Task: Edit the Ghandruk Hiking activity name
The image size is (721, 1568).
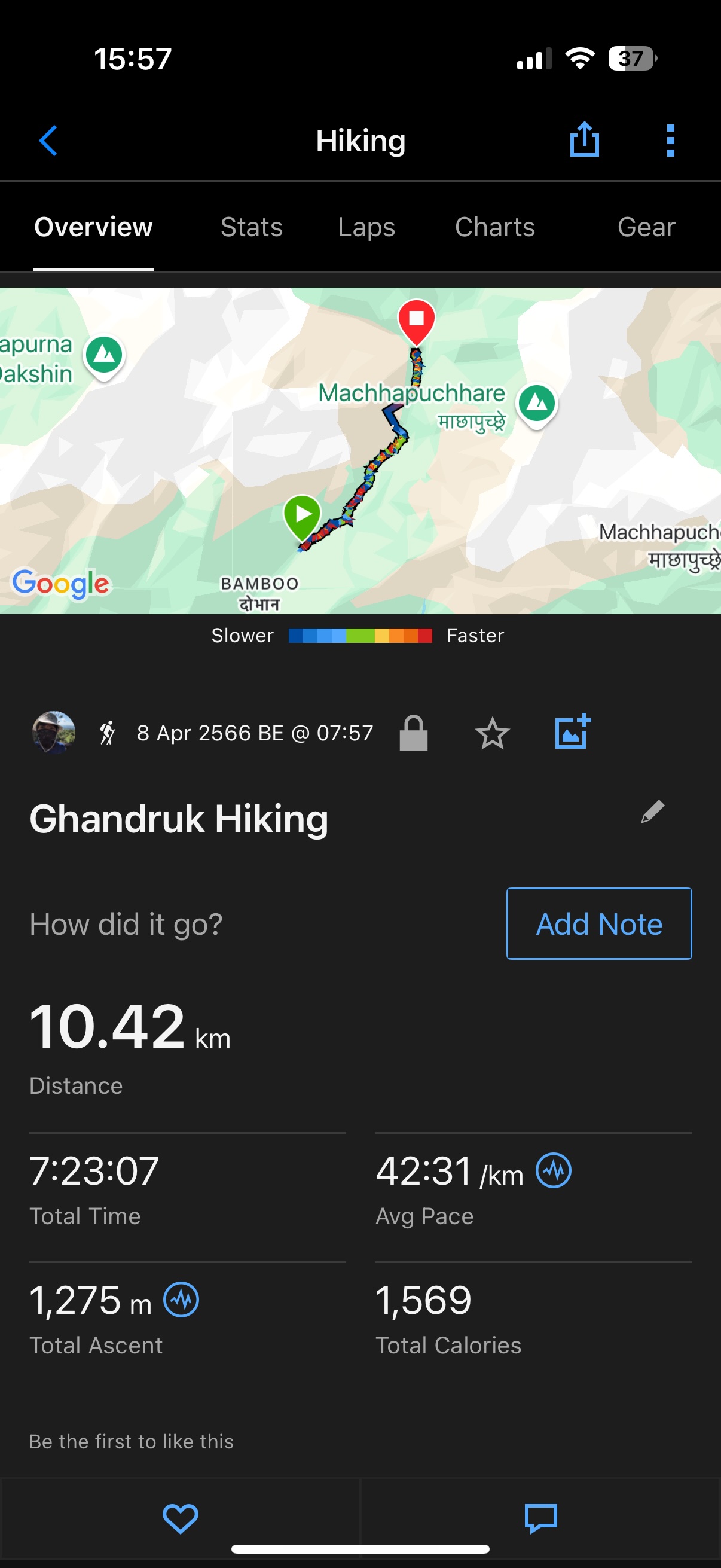Action: pyautogui.click(x=652, y=812)
